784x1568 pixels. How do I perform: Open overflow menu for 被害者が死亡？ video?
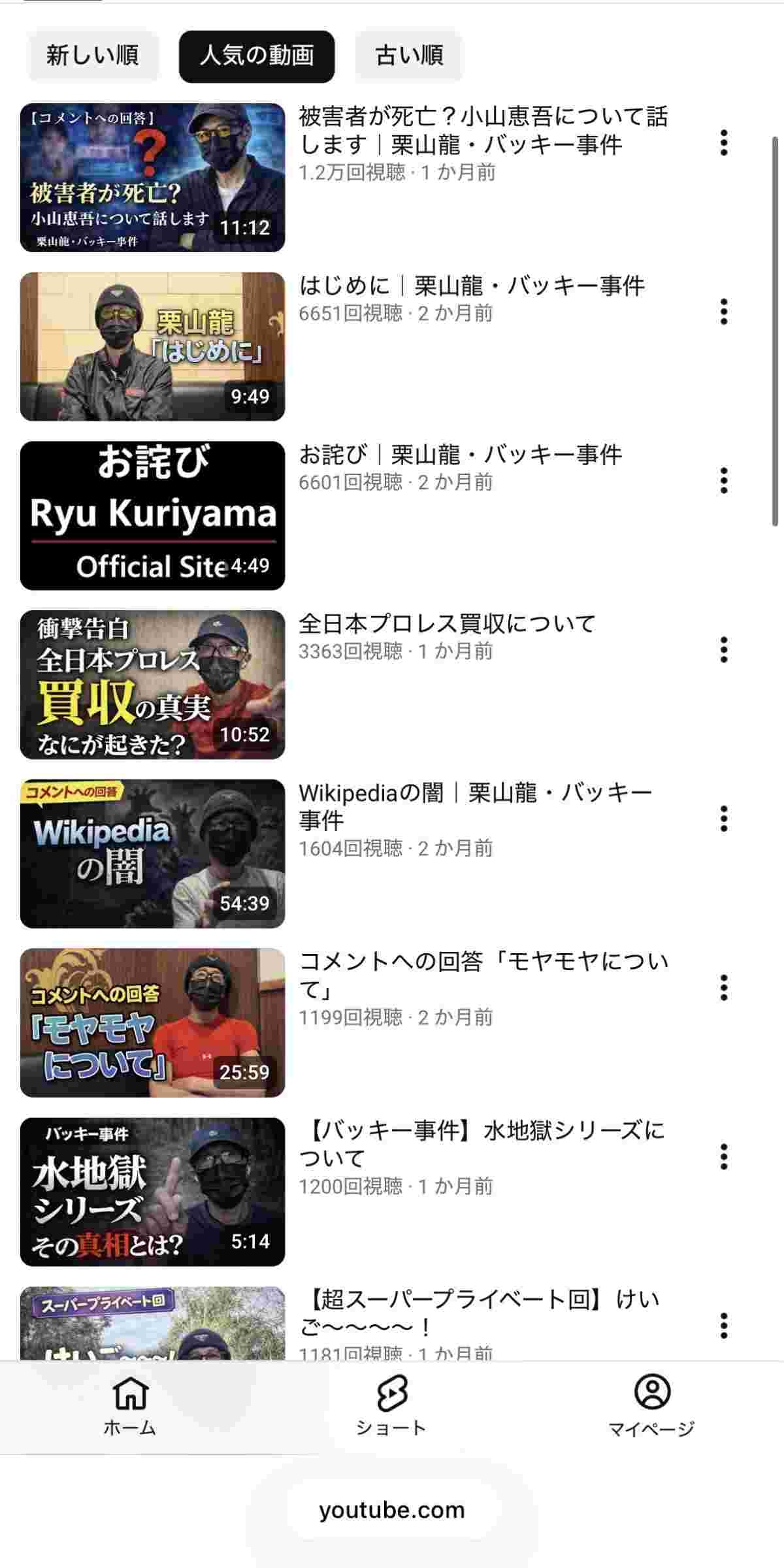(723, 143)
